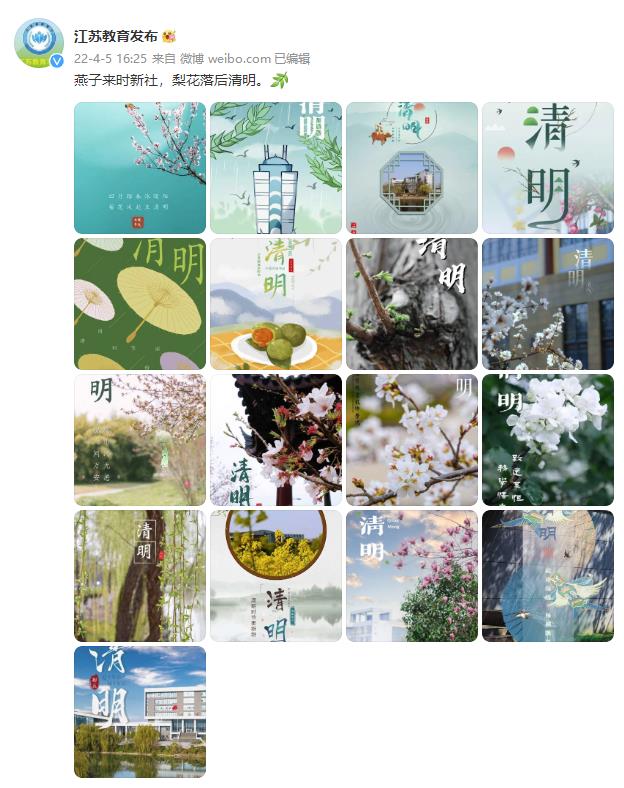Open the campus building by lake image
Viewport: 624px width, 788px height.
click(x=140, y=712)
